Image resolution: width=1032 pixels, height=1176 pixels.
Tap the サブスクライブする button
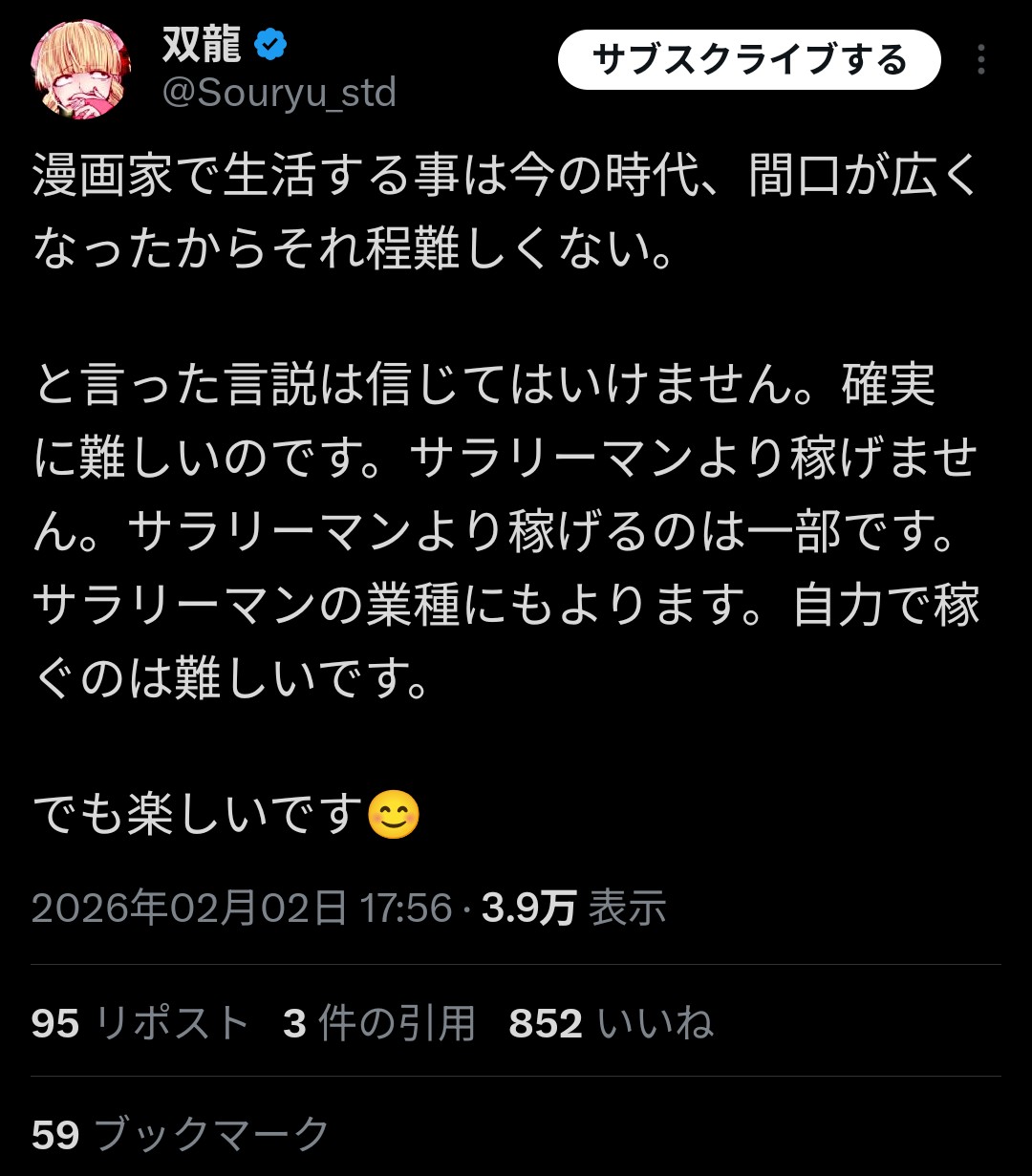click(748, 60)
